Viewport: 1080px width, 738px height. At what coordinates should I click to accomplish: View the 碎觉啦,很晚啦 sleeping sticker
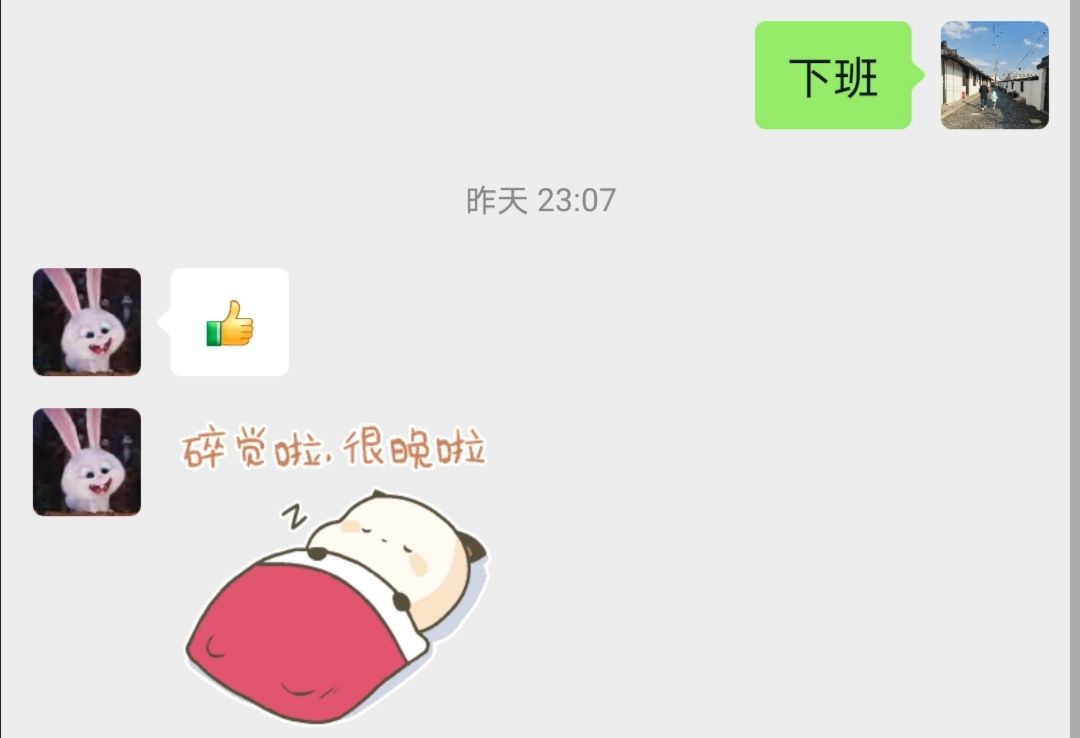point(337,575)
